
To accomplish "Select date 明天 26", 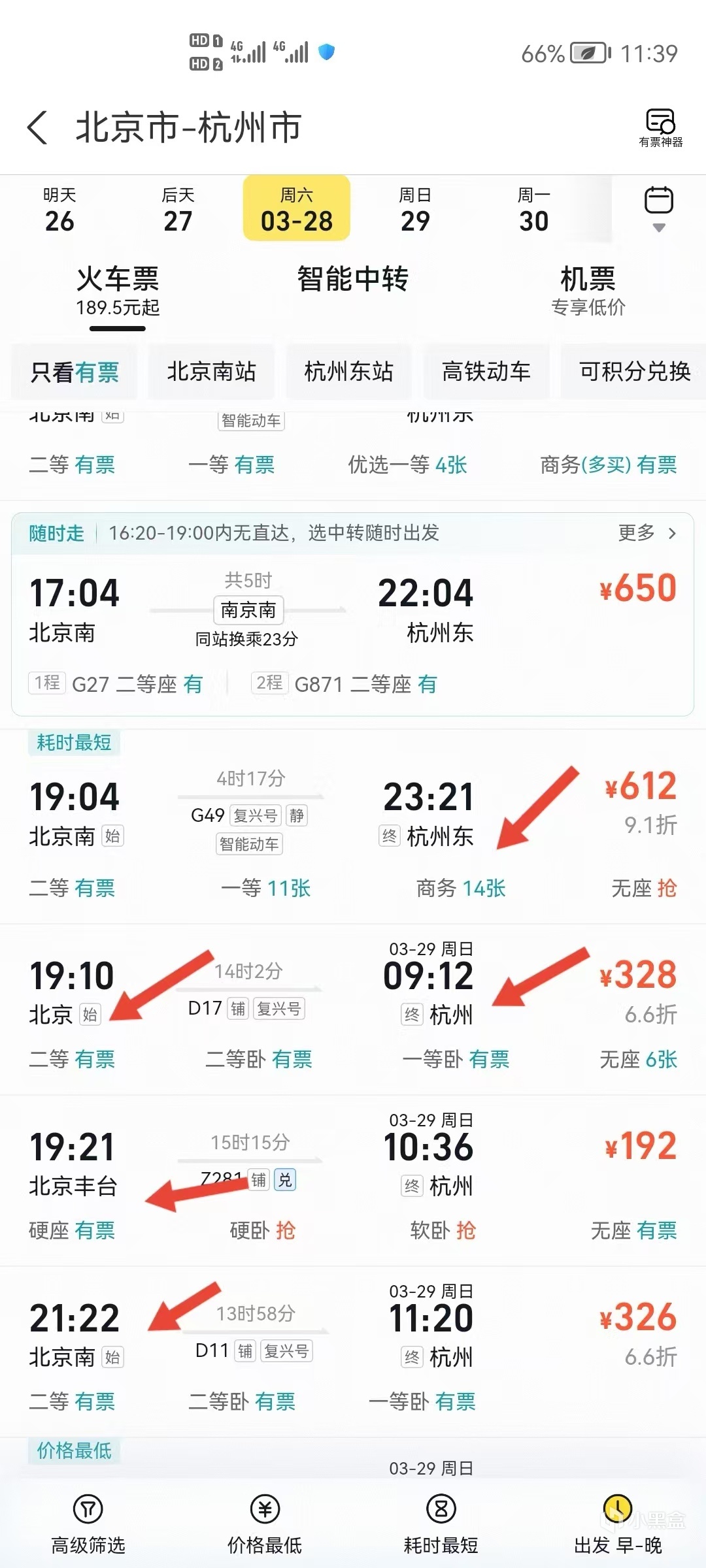I will 59,210.
